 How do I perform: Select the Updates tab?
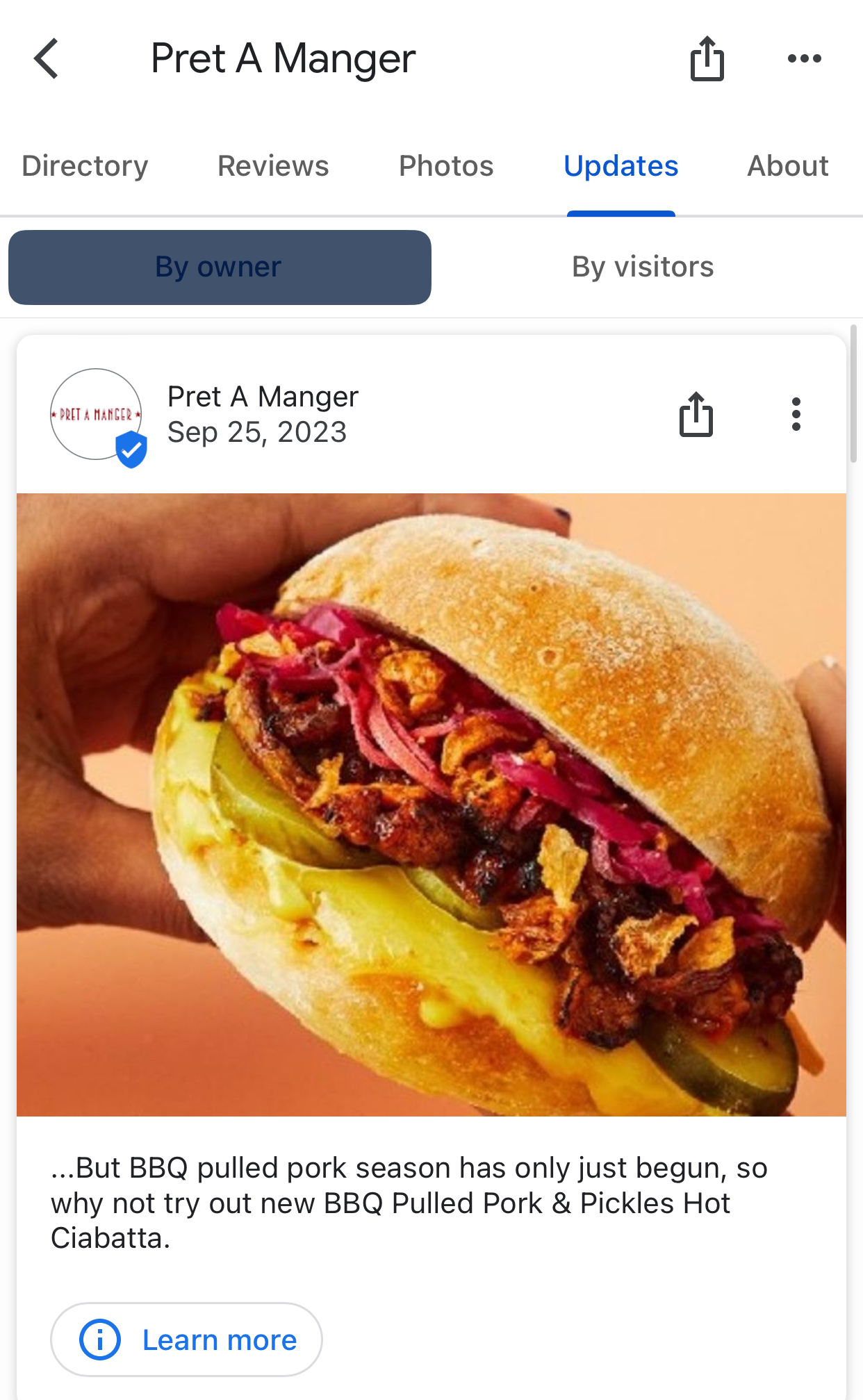[620, 166]
